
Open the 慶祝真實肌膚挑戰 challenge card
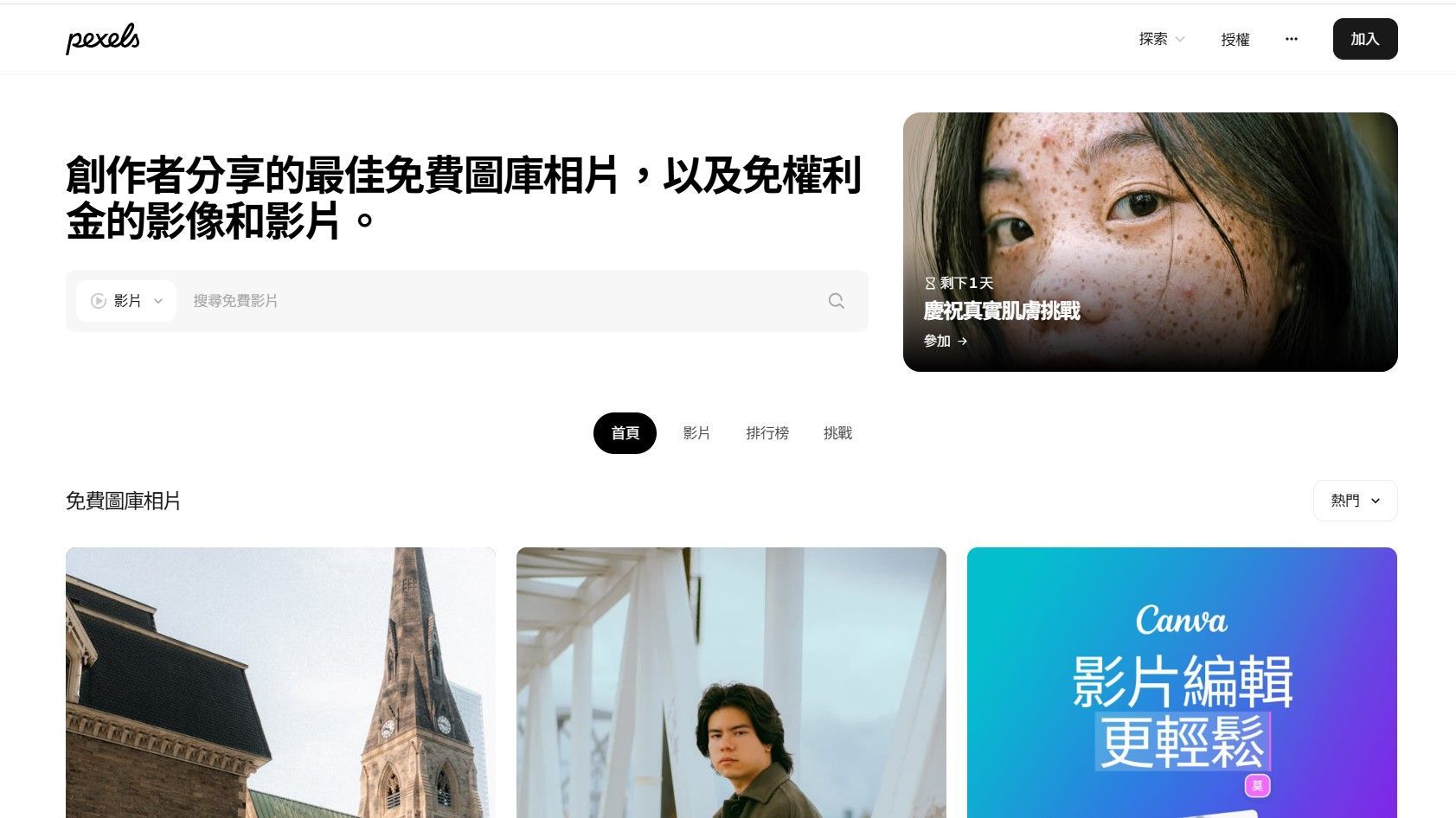[1150, 242]
